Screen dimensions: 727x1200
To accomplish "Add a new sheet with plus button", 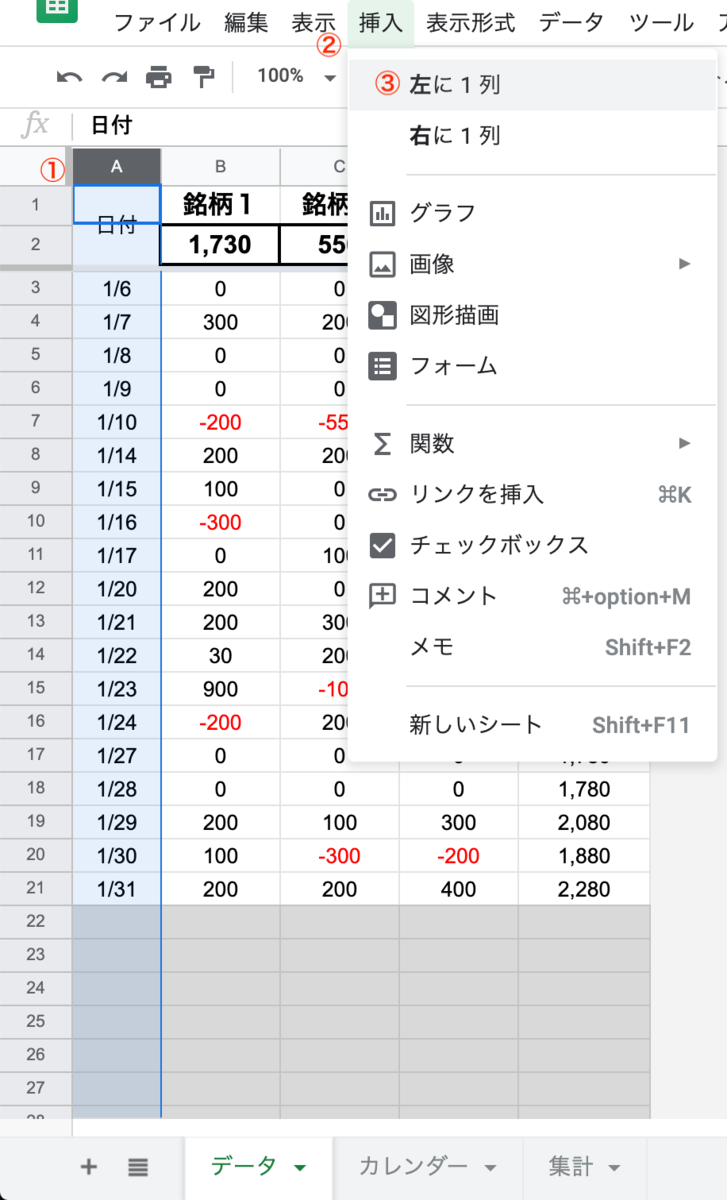I will pos(89,1166).
